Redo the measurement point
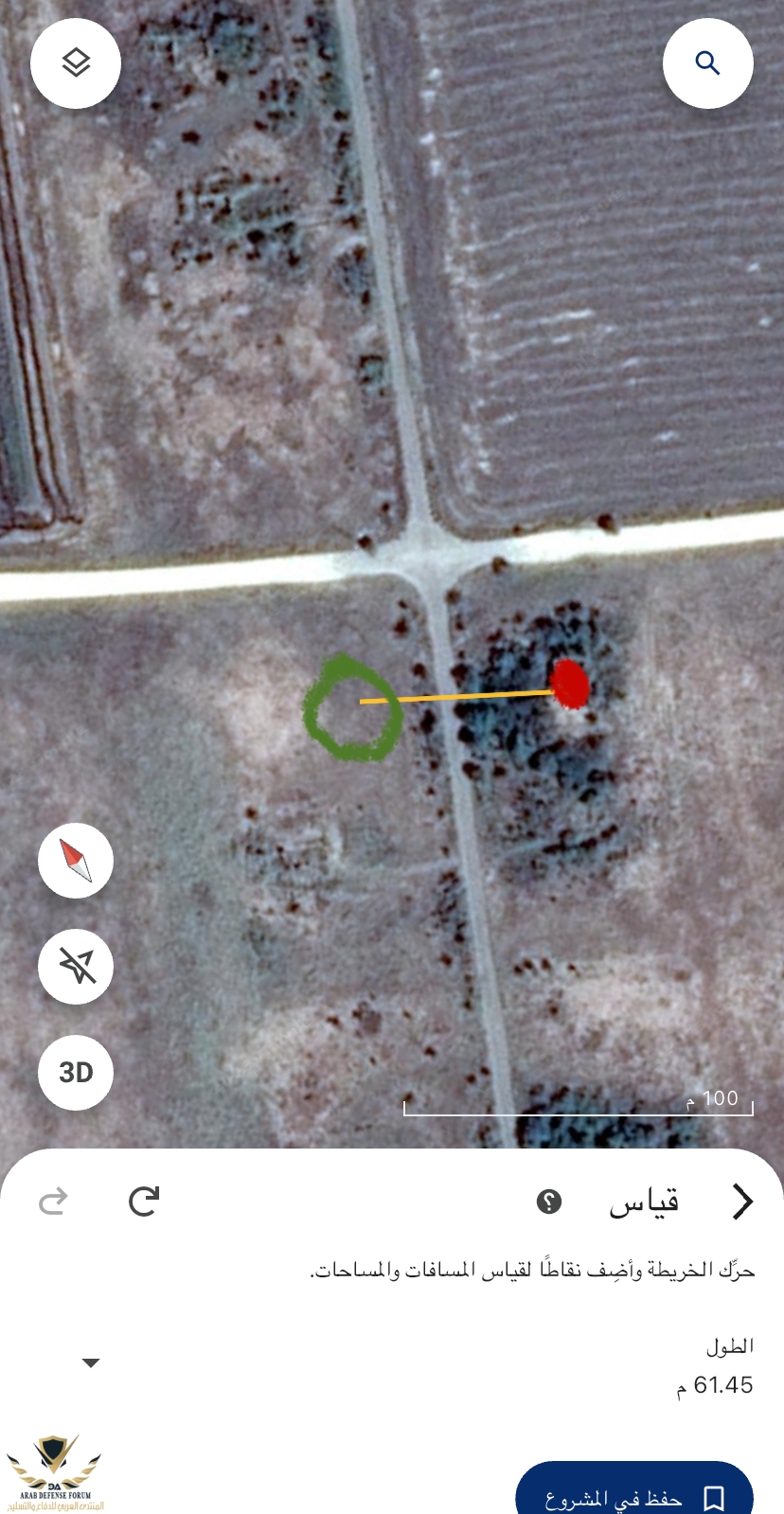The image size is (784, 1514). [53, 1202]
